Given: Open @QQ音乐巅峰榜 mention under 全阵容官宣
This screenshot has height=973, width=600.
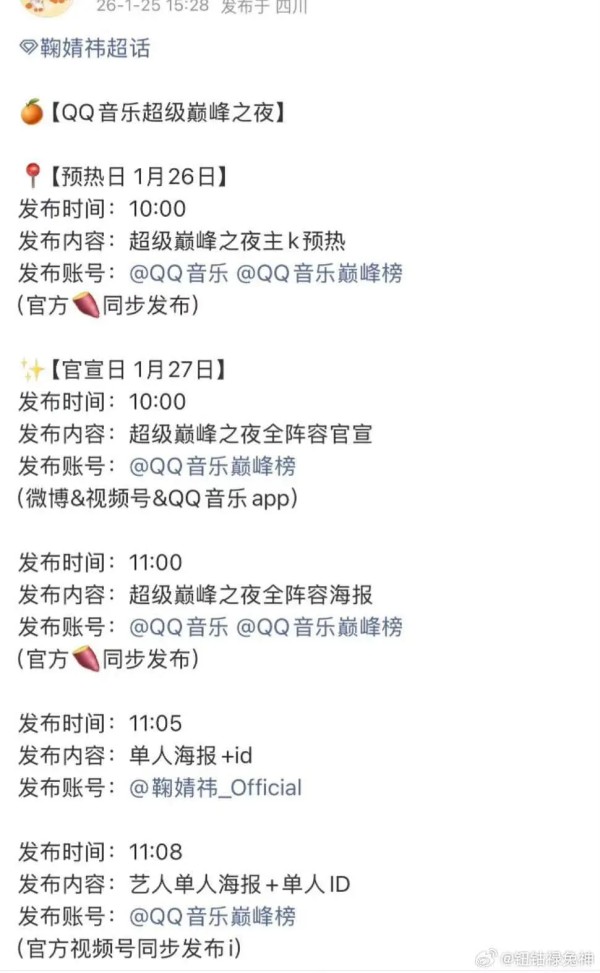Looking at the screenshot, I should [x=212, y=466].
